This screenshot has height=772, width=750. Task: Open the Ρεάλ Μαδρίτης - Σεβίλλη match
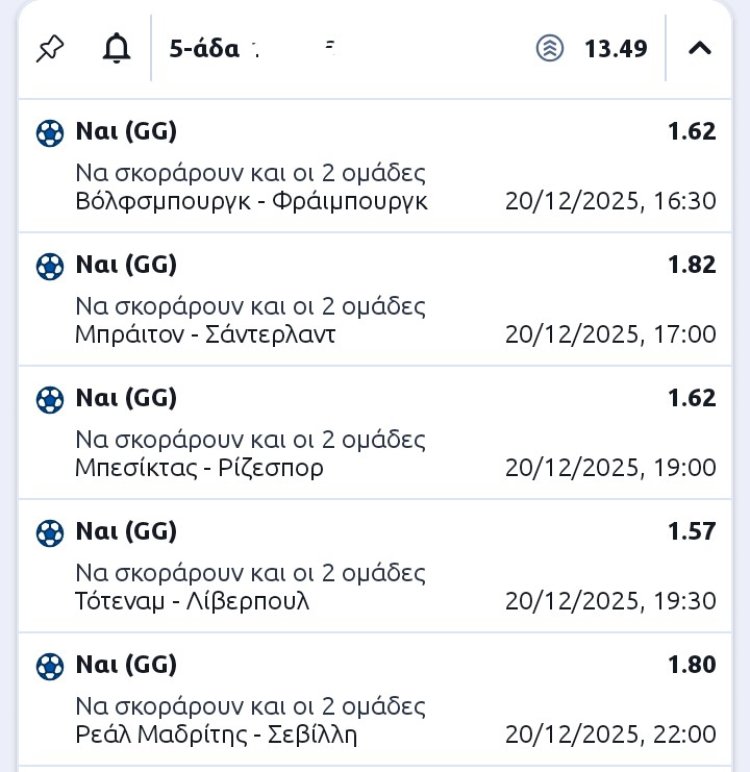217,734
